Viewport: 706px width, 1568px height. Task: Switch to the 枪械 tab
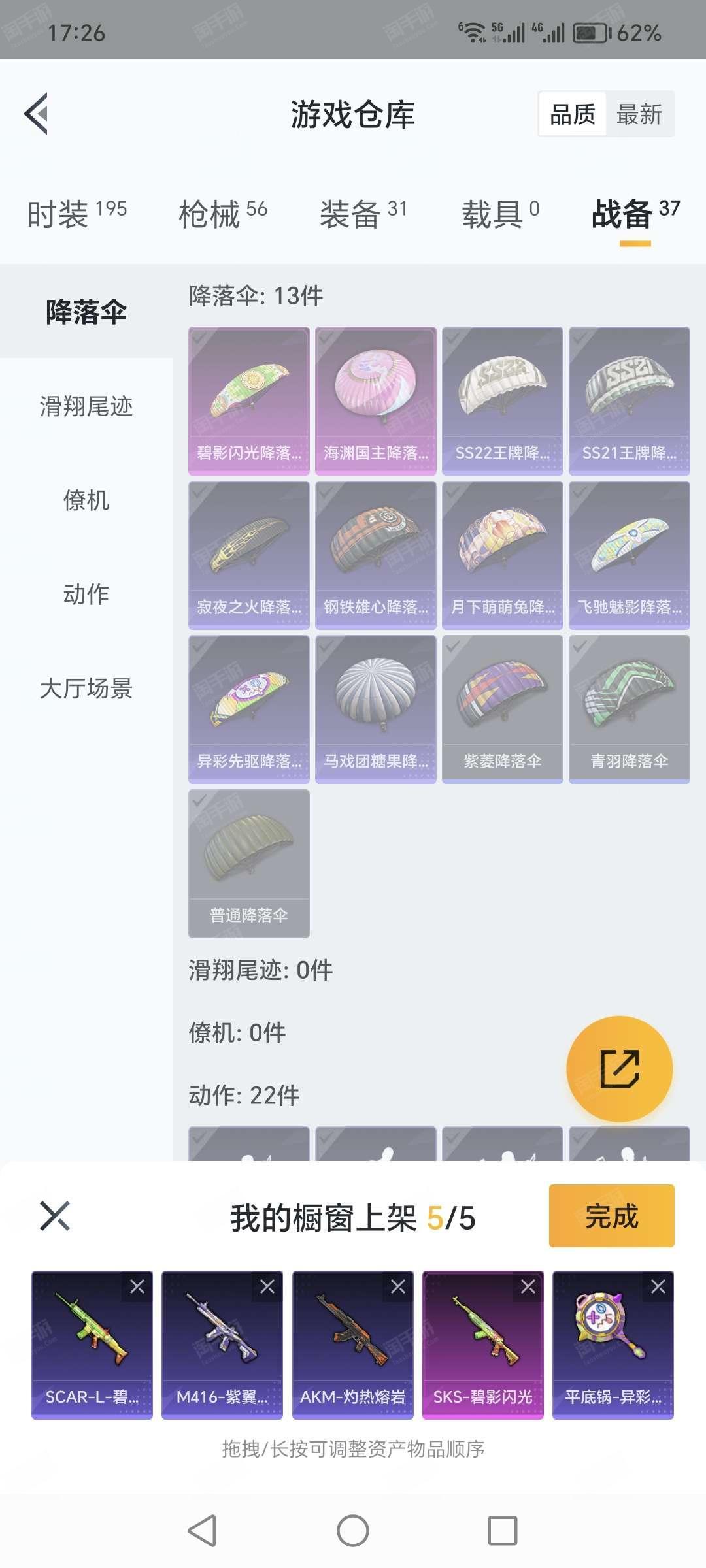(223, 214)
